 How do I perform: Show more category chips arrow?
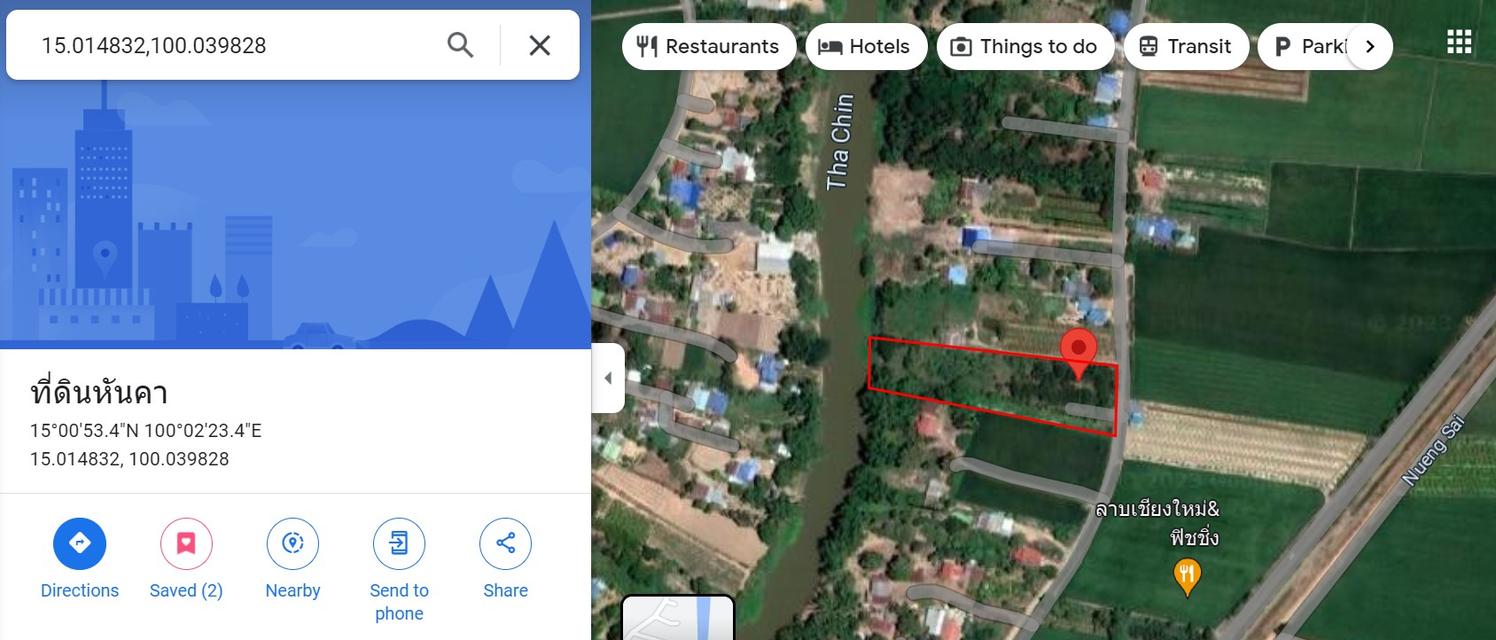click(1370, 47)
